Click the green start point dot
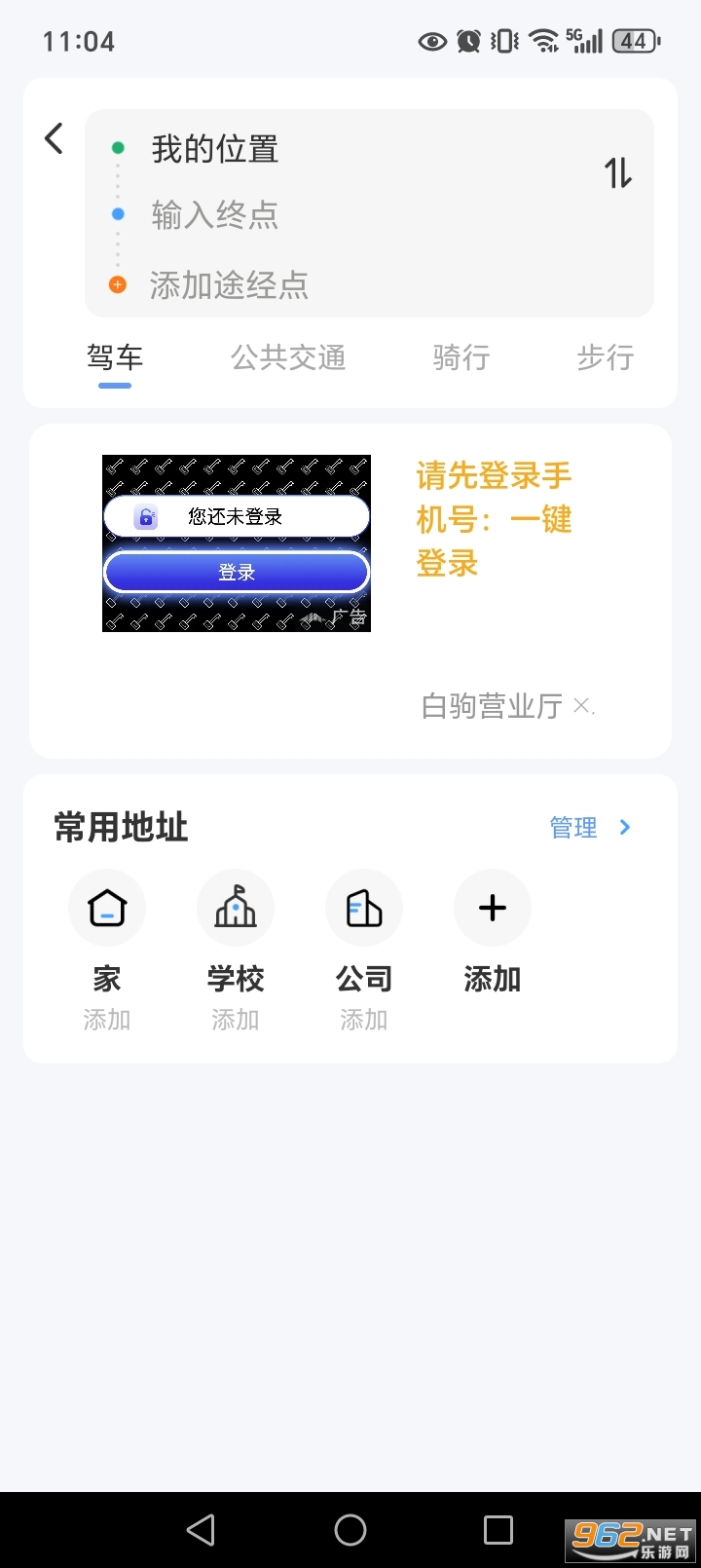The width and height of the screenshot is (701, 1568). click(118, 145)
